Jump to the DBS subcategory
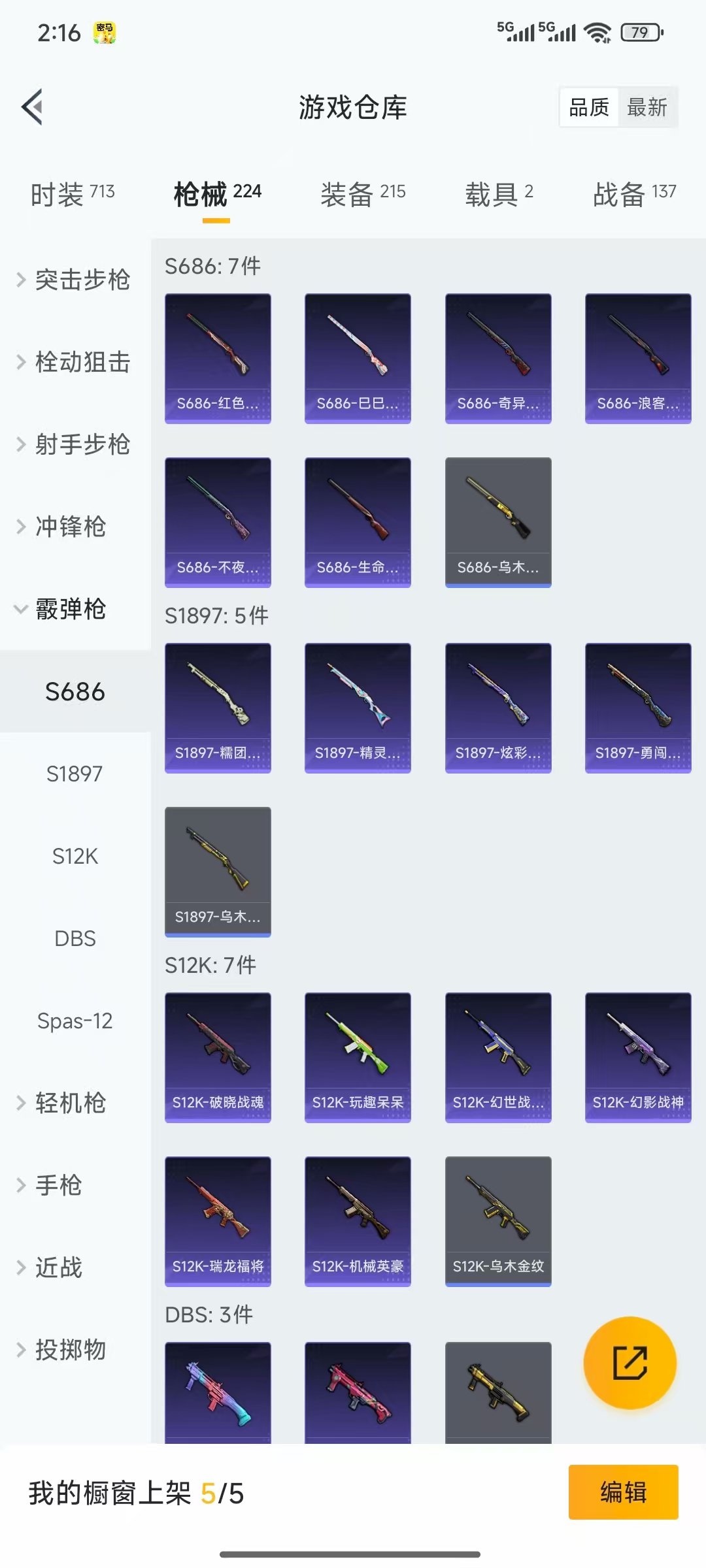The height and width of the screenshot is (1568, 706). [75, 938]
